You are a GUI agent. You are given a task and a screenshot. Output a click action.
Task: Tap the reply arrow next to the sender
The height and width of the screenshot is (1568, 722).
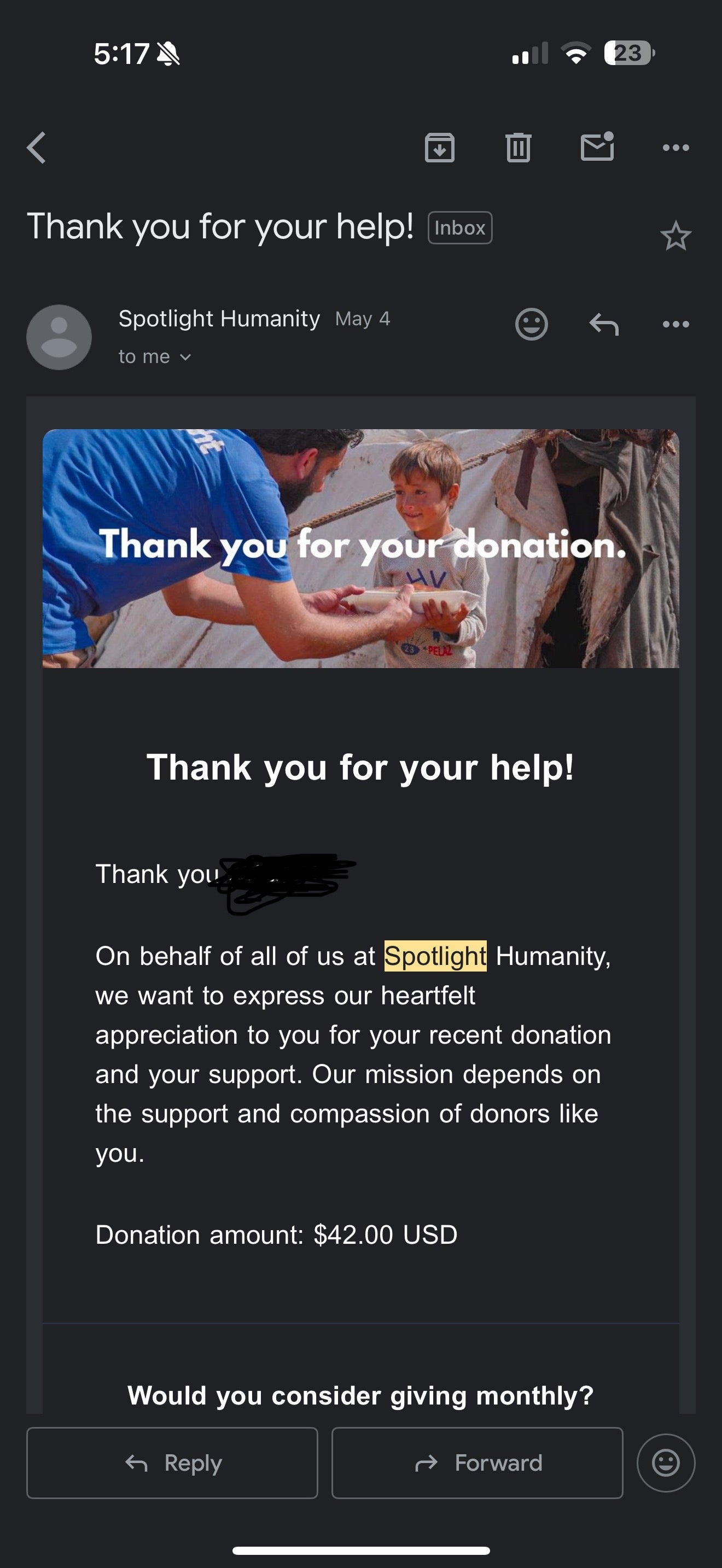604,324
